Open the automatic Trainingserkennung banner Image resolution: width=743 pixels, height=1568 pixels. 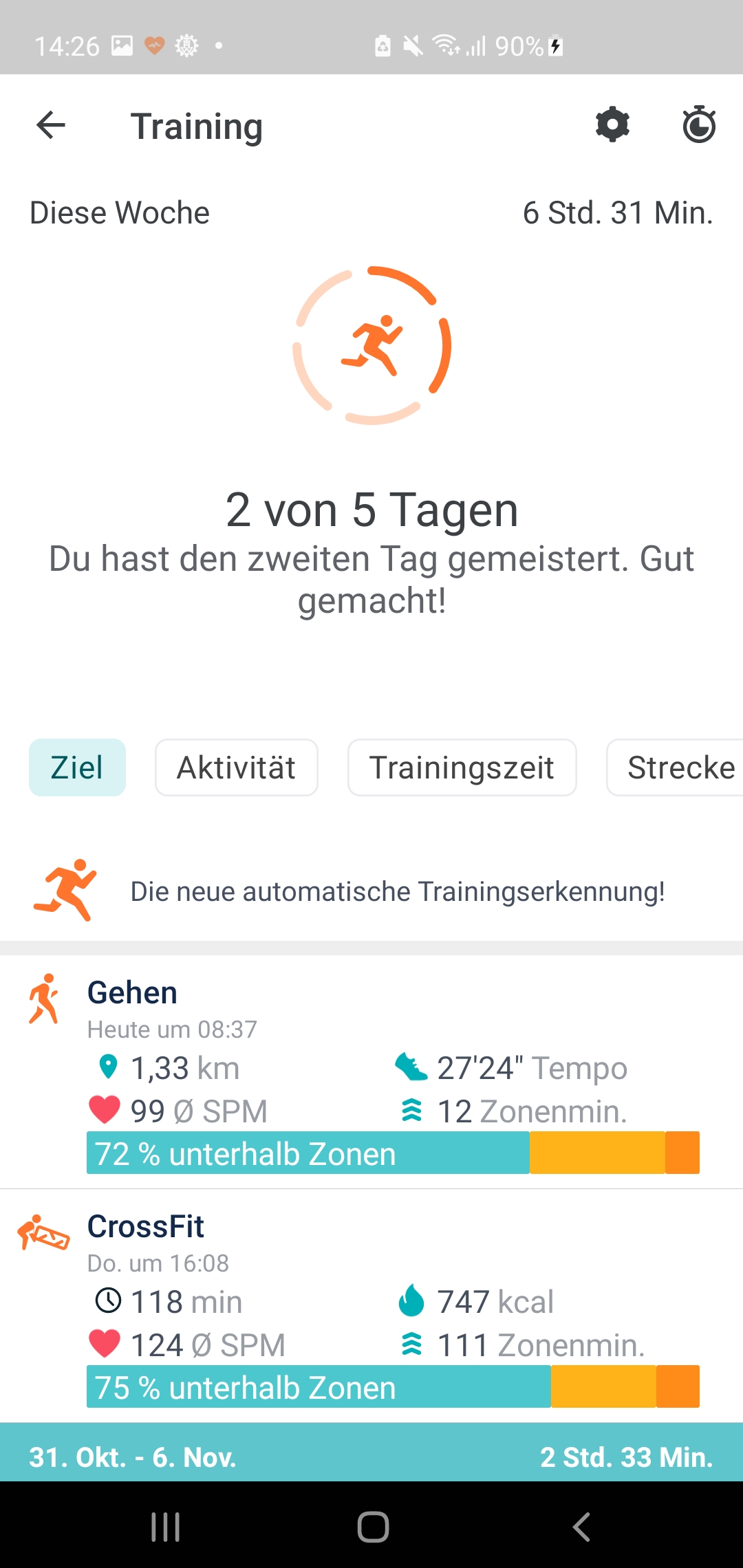coord(371,891)
